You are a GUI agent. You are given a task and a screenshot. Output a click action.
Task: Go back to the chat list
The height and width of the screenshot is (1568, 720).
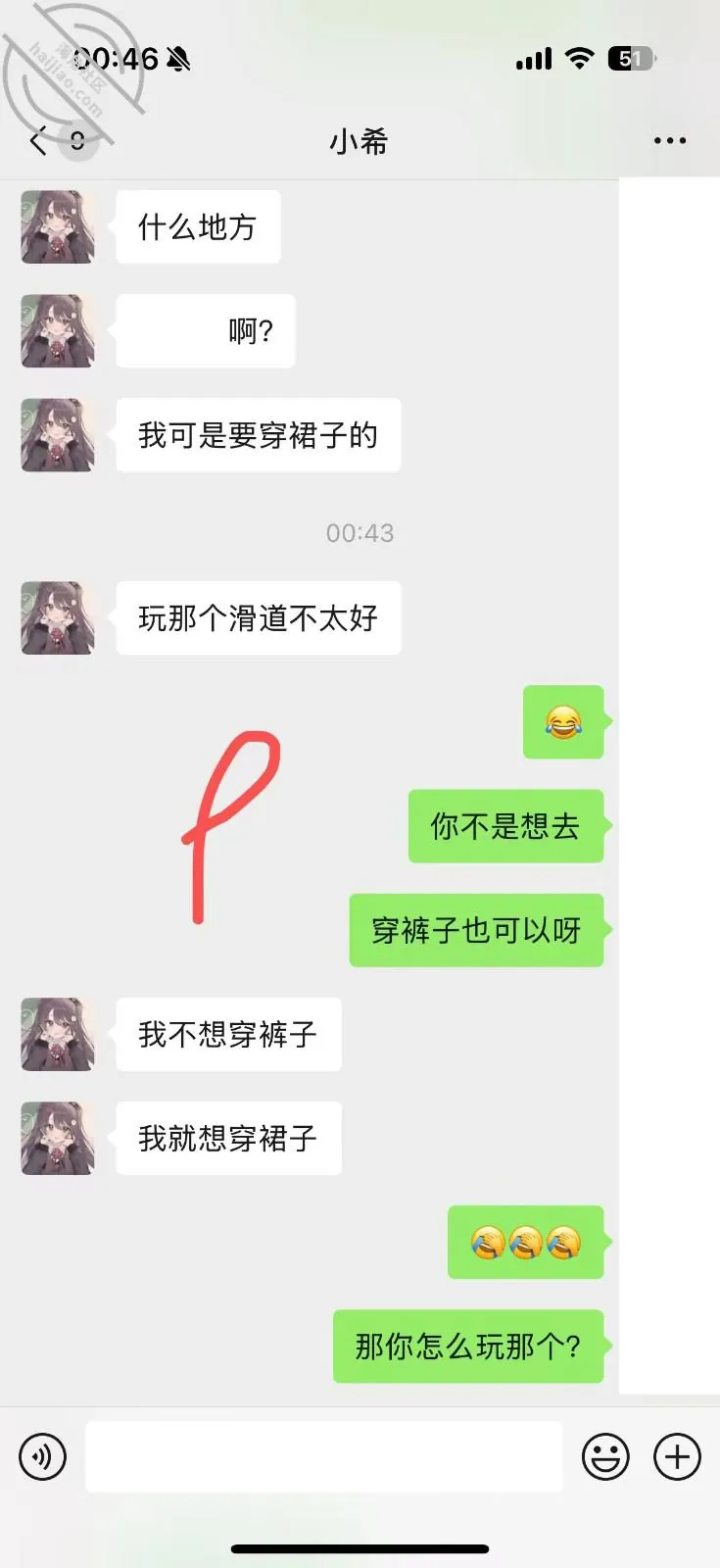(38, 142)
